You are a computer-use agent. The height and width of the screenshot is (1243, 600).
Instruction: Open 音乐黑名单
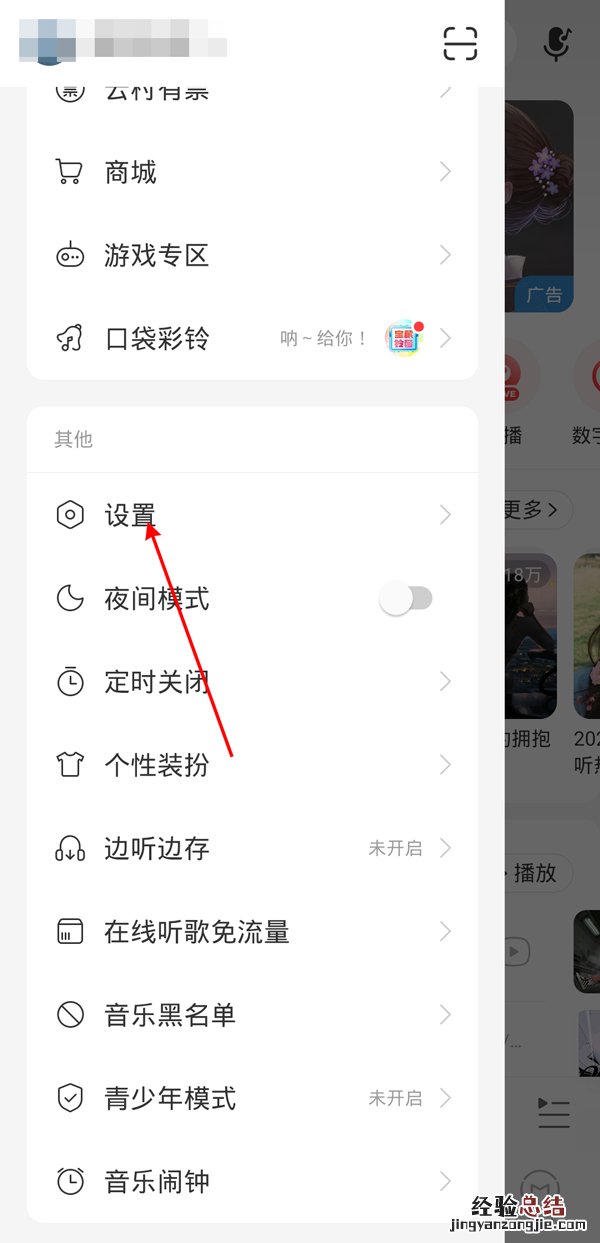(x=252, y=1015)
